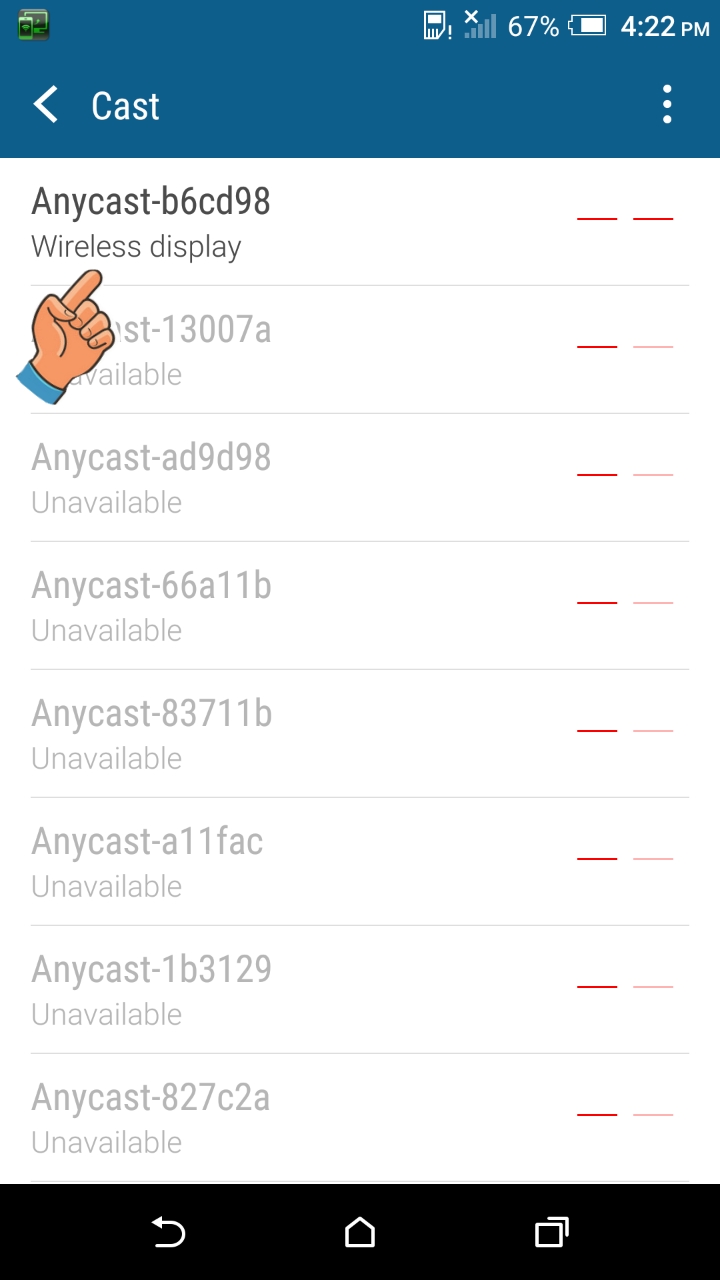The image size is (720, 1280).
Task: Open the Recent apps button
Action: tap(551, 1233)
